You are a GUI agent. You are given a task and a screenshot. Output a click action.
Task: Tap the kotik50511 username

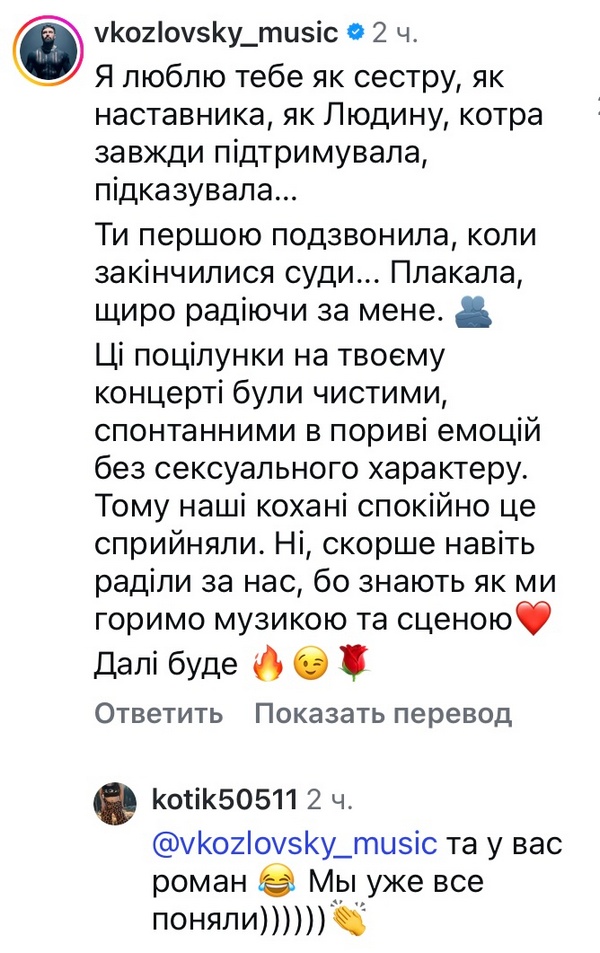click(x=223, y=800)
